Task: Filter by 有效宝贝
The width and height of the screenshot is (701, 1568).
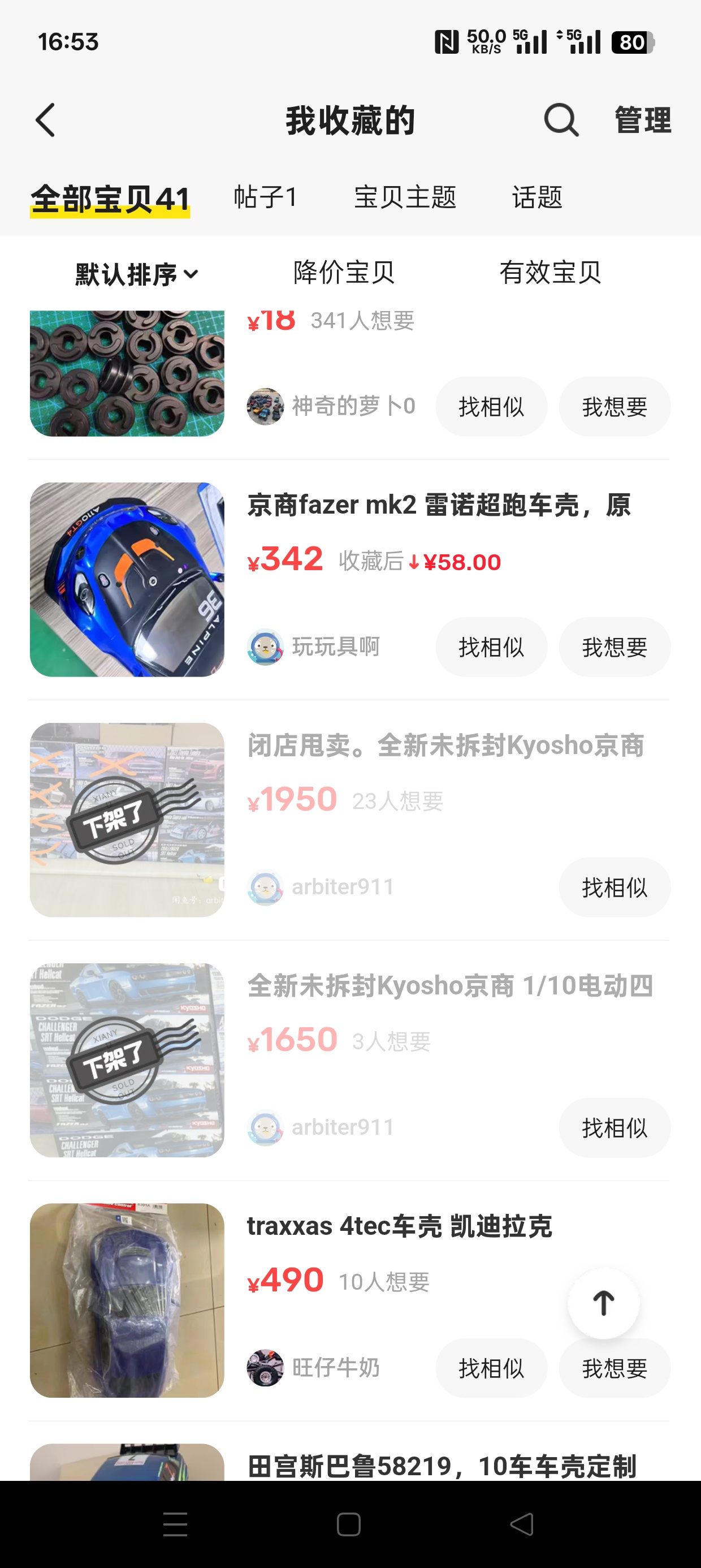Action: click(550, 272)
